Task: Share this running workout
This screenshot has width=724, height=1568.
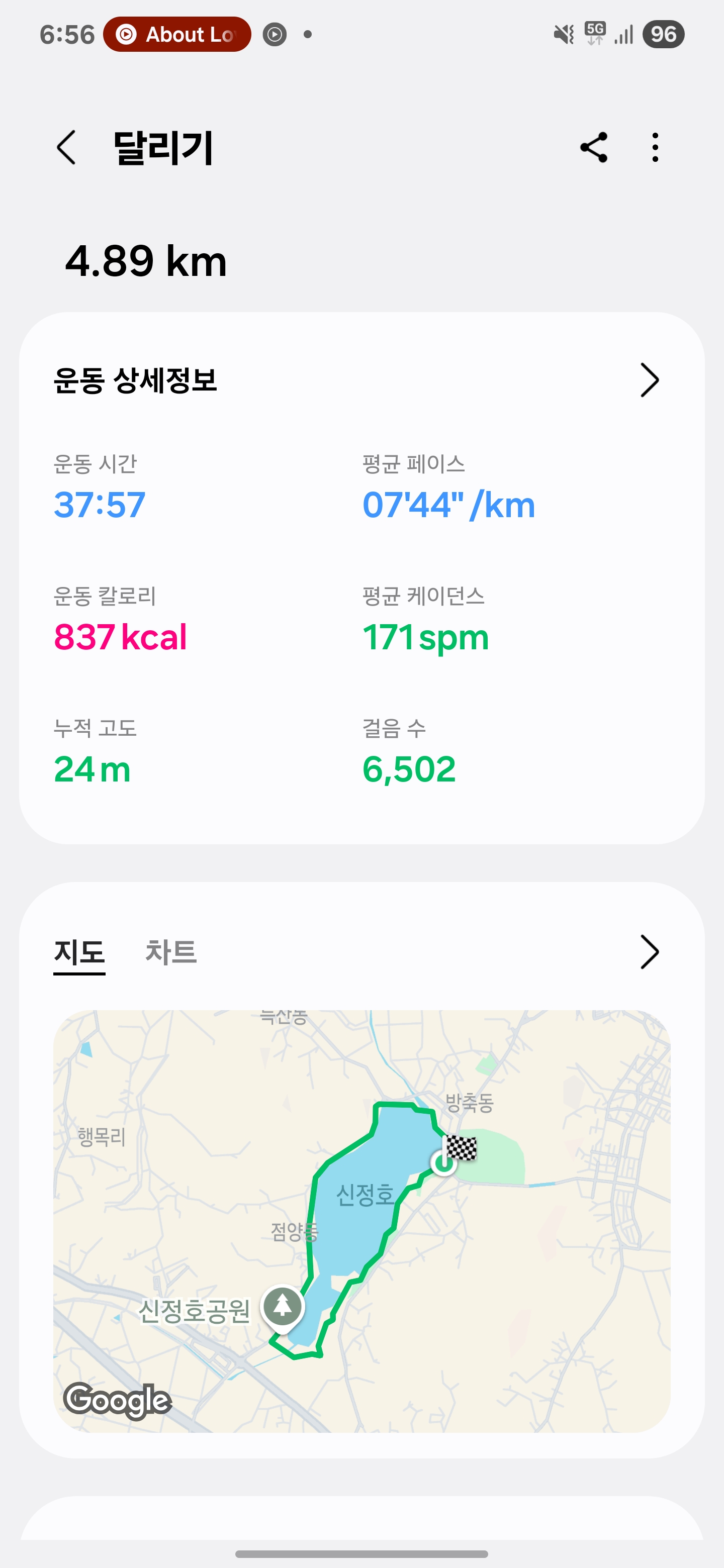Action: 594,147
